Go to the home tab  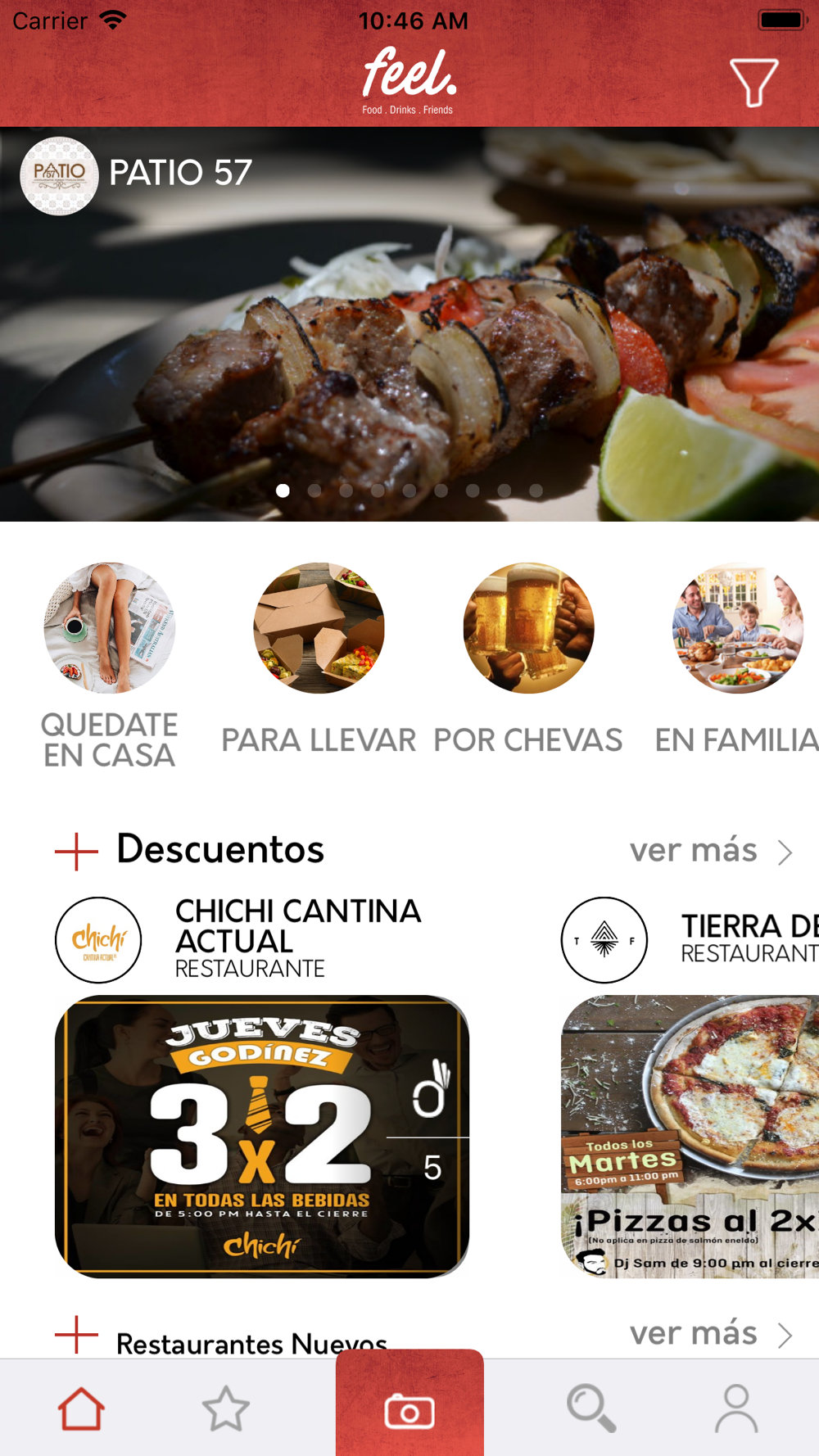pyautogui.click(x=81, y=1409)
